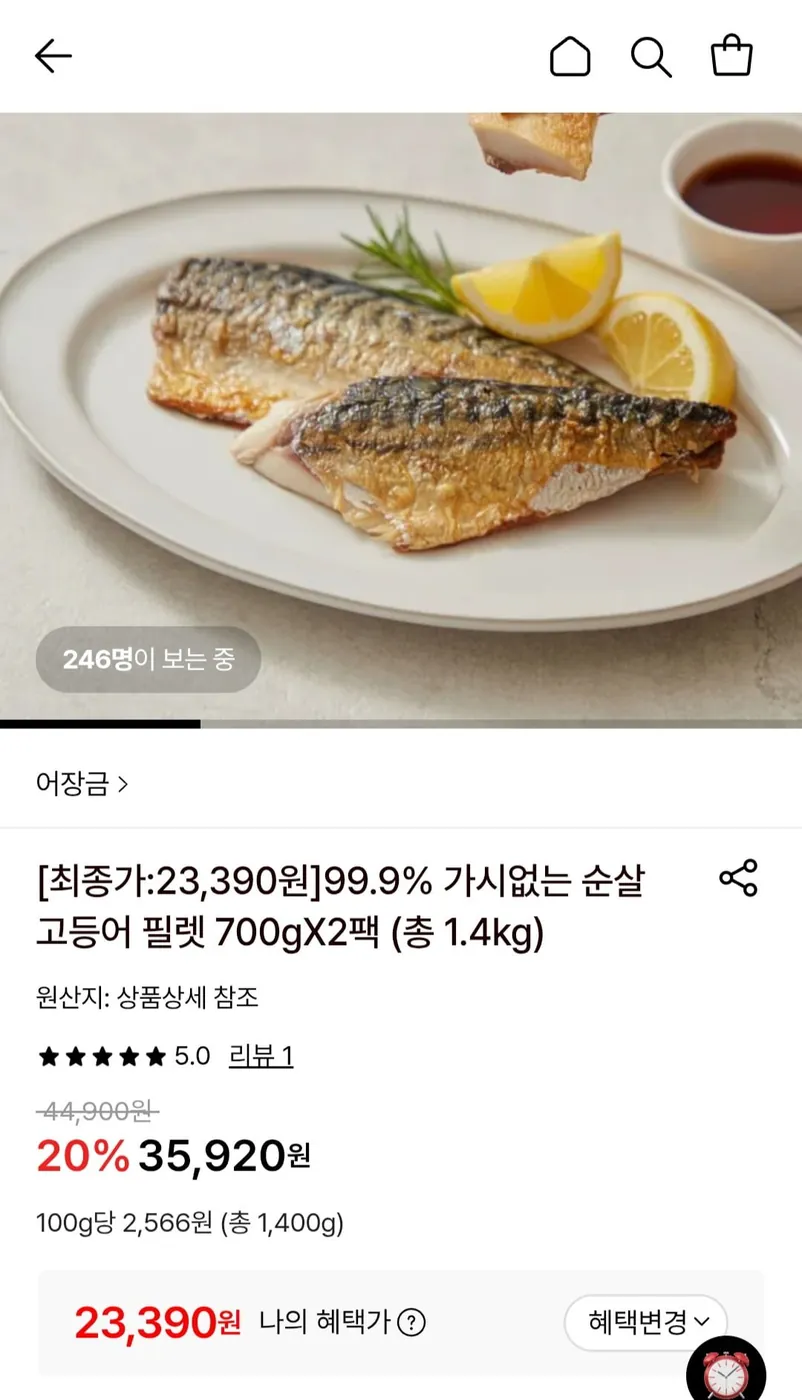This screenshot has width=802, height=1400.
Task: Go to the home screen via house icon
Action: click(x=569, y=57)
